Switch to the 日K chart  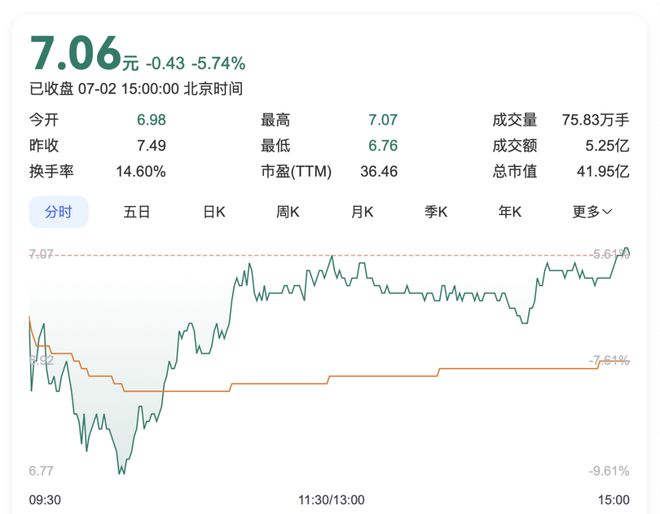[214, 212]
